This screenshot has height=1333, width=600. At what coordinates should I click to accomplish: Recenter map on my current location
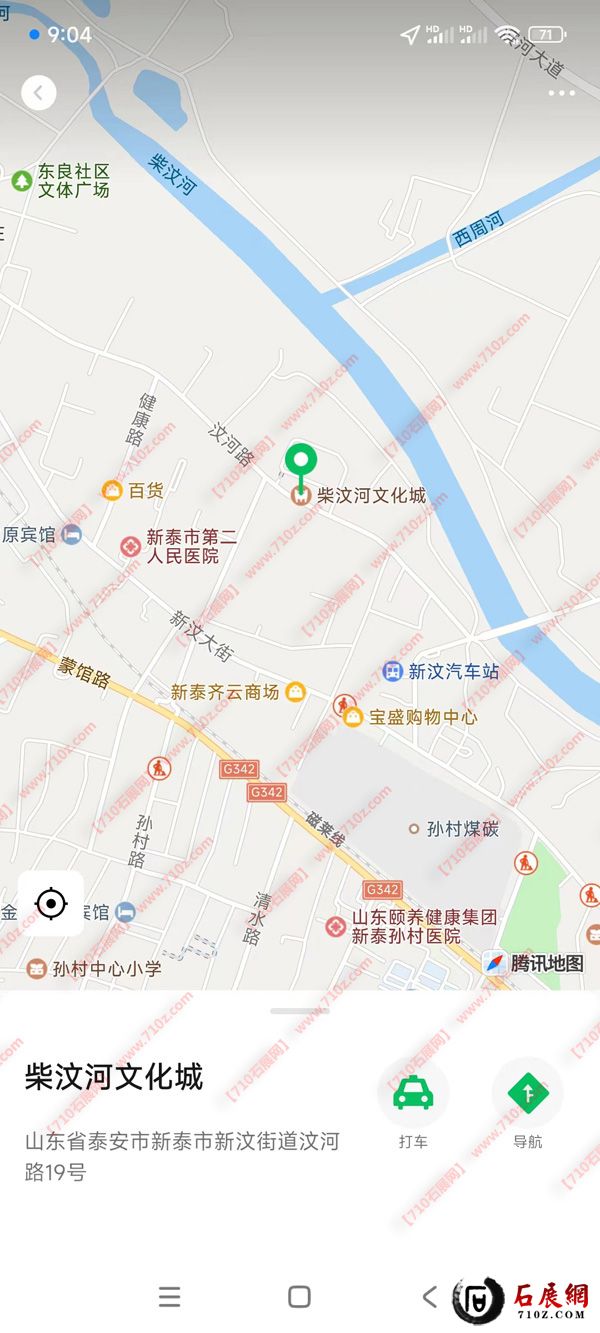pyautogui.click(x=50, y=904)
